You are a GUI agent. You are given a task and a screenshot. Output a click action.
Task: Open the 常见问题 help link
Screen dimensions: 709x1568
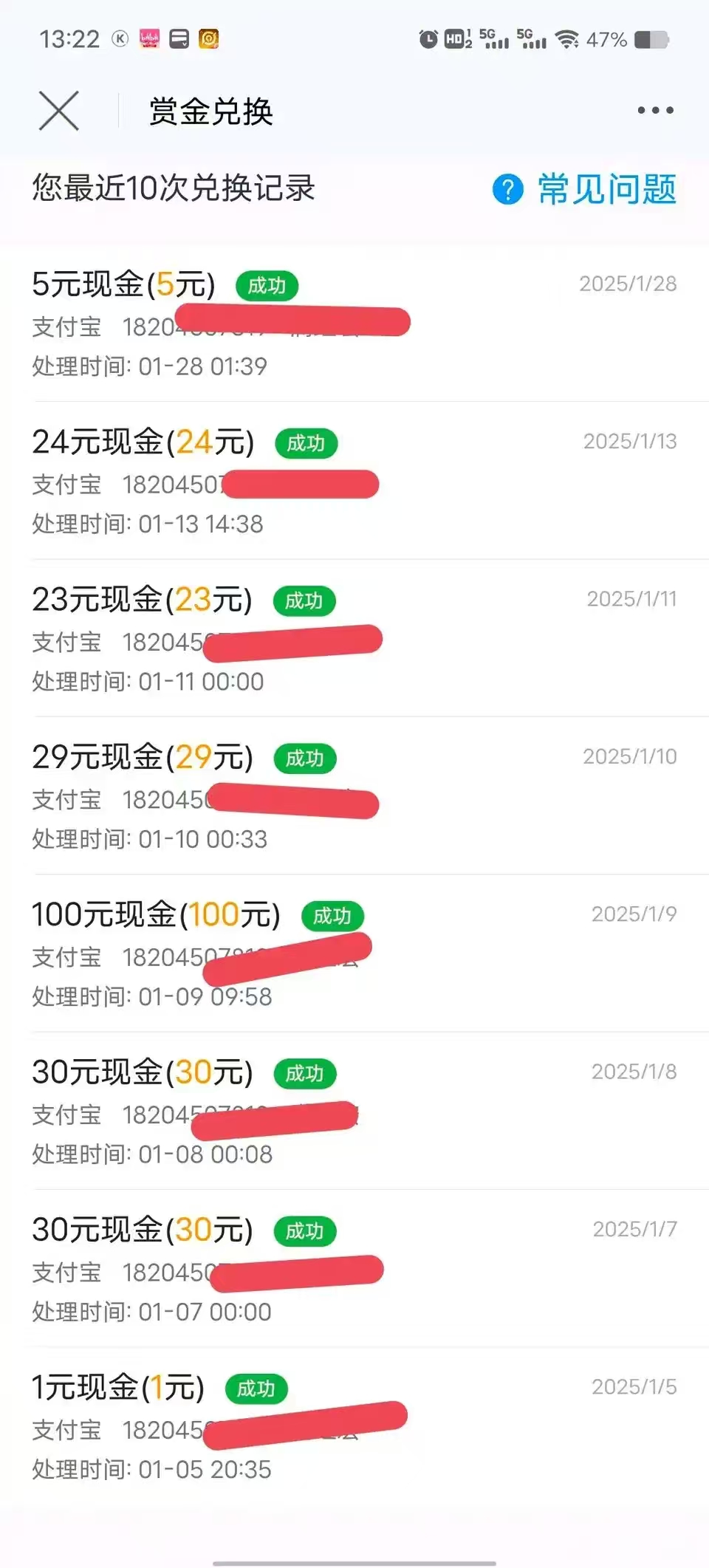coord(585,189)
